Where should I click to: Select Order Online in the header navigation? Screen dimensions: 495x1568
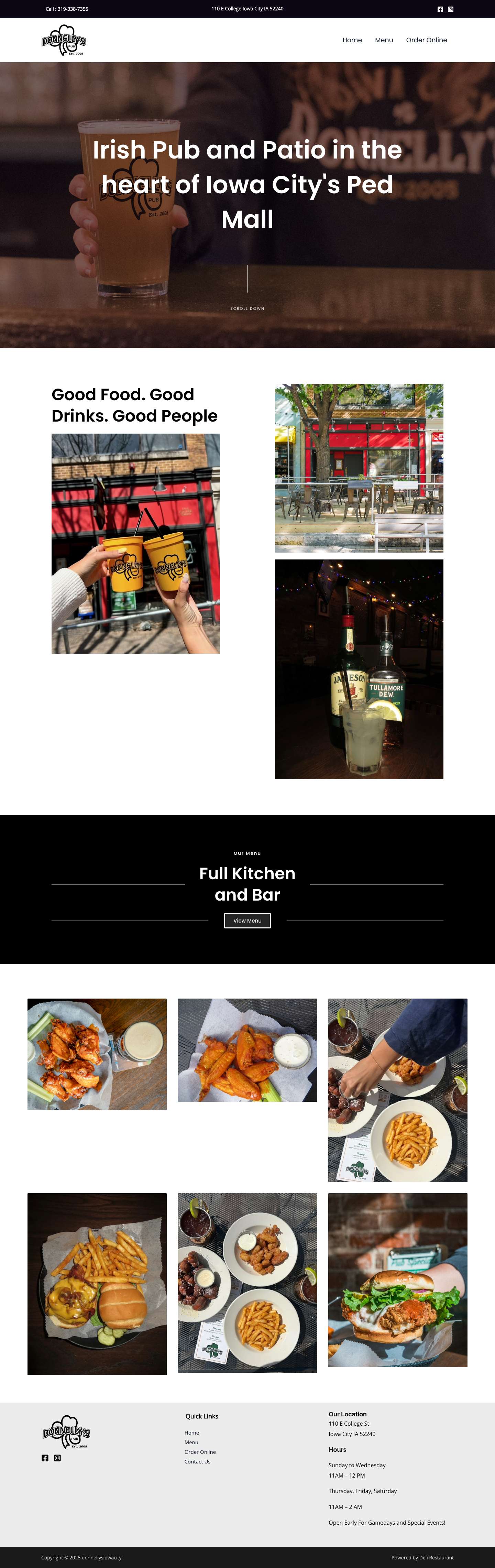(426, 40)
